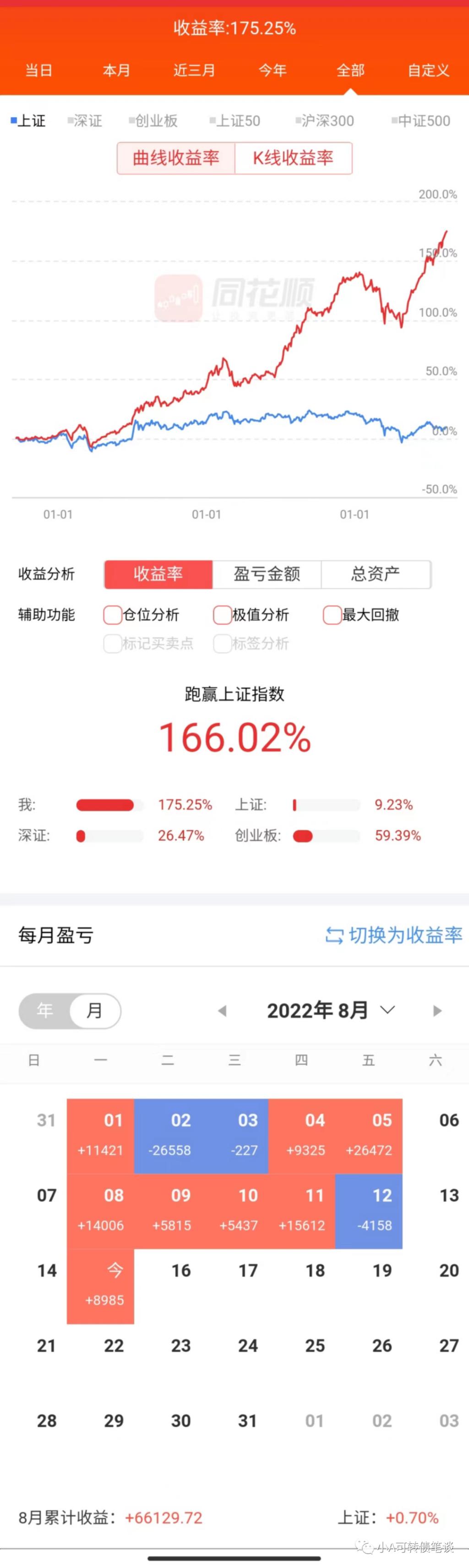Compare against the 深证 index
This screenshot has width=469, height=1568.
[85, 121]
